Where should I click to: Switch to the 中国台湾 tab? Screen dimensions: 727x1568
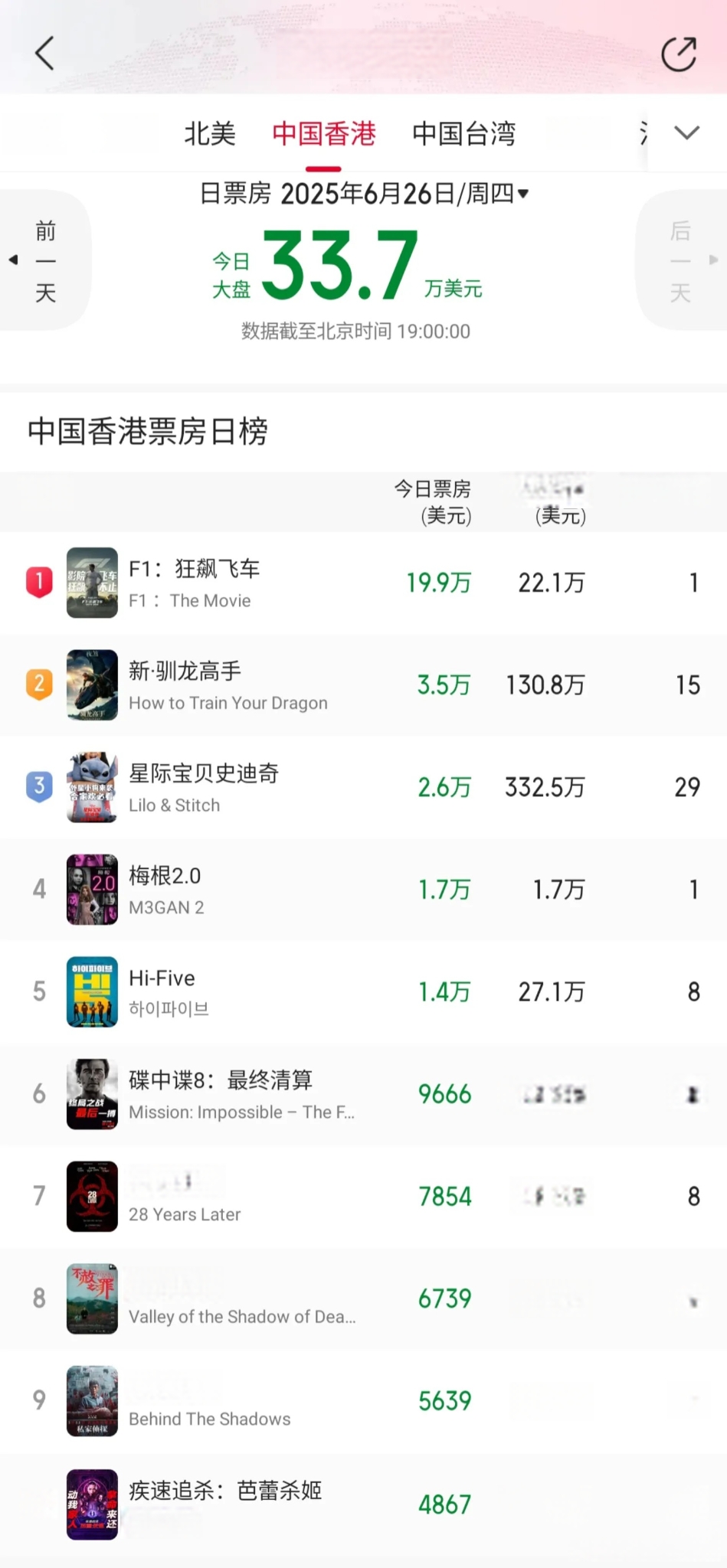tap(463, 134)
